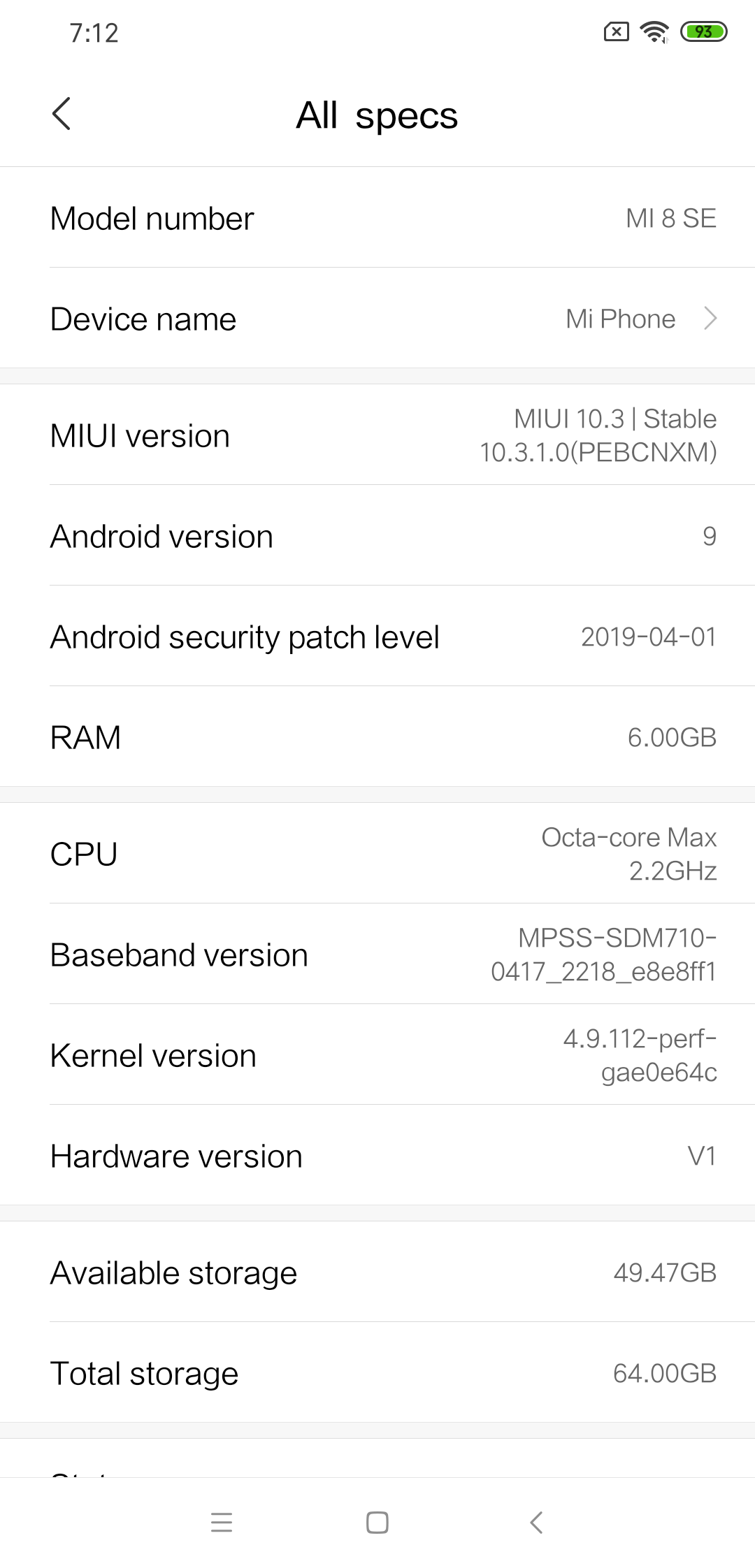Tap the MIUI version row
This screenshot has width=755, height=1568.
click(377, 435)
